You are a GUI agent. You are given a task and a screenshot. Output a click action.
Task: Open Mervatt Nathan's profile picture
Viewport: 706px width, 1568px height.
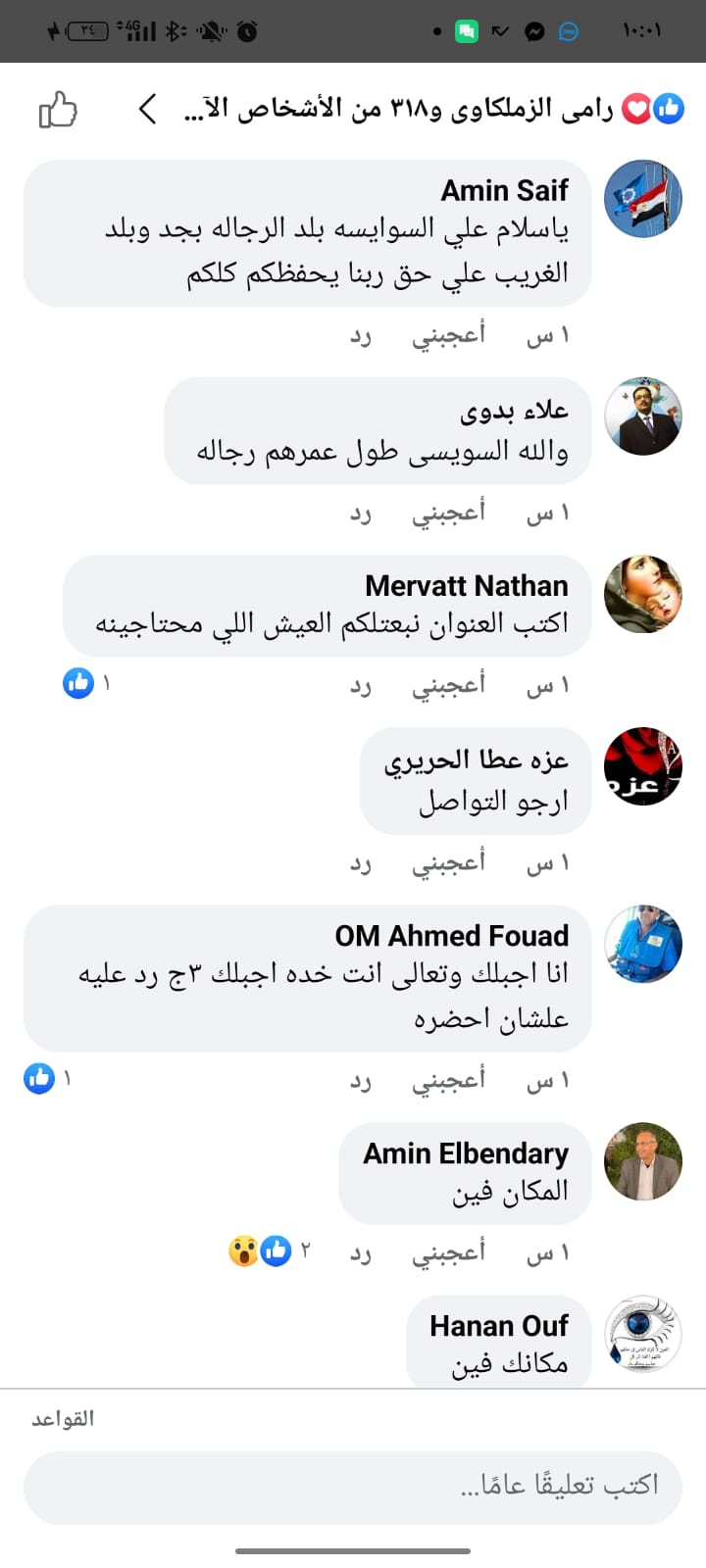tap(642, 594)
